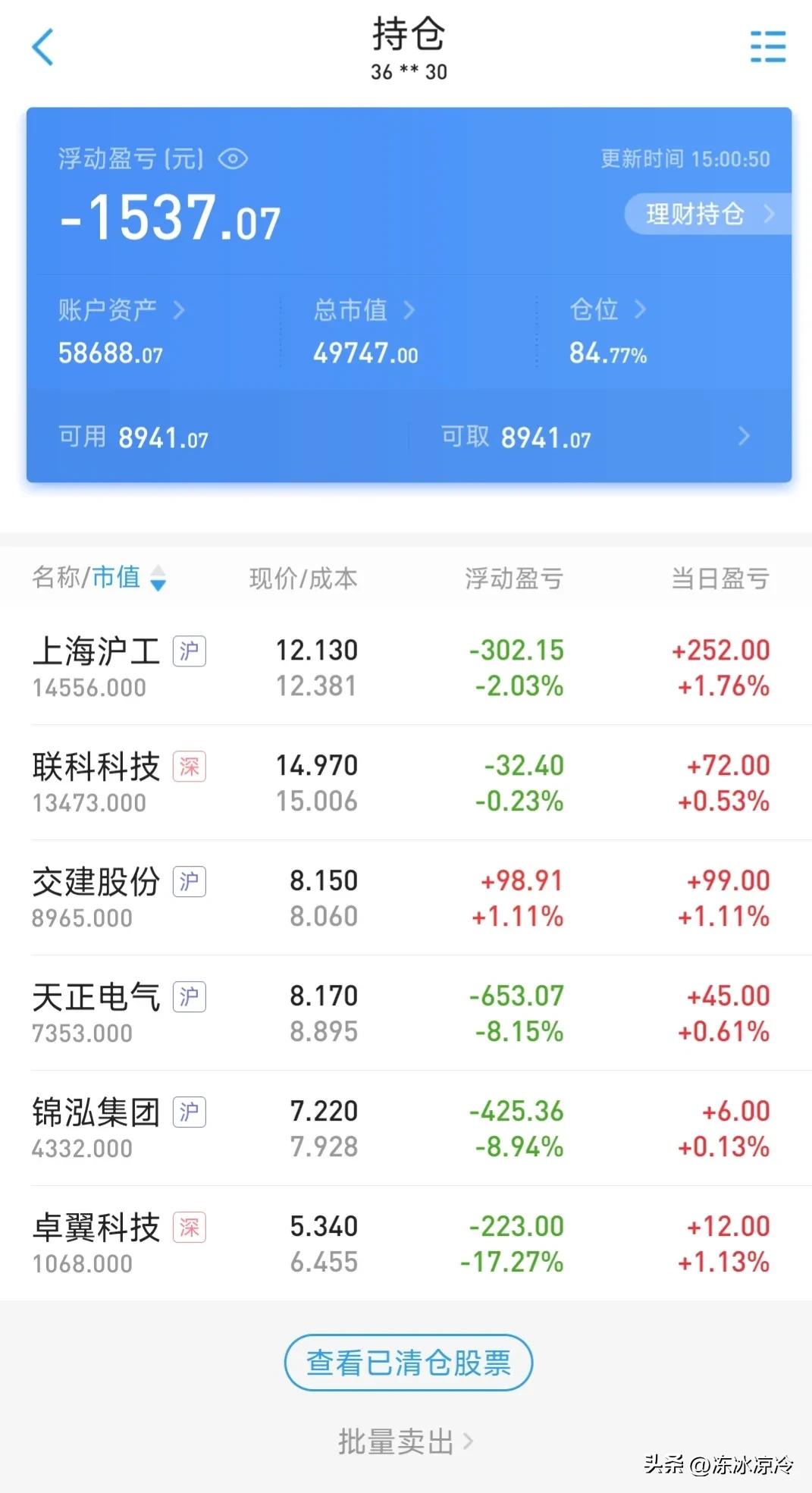Open 理财持仓 holdings
The width and height of the screenshot is (812, 1493).
coord(707,214)
